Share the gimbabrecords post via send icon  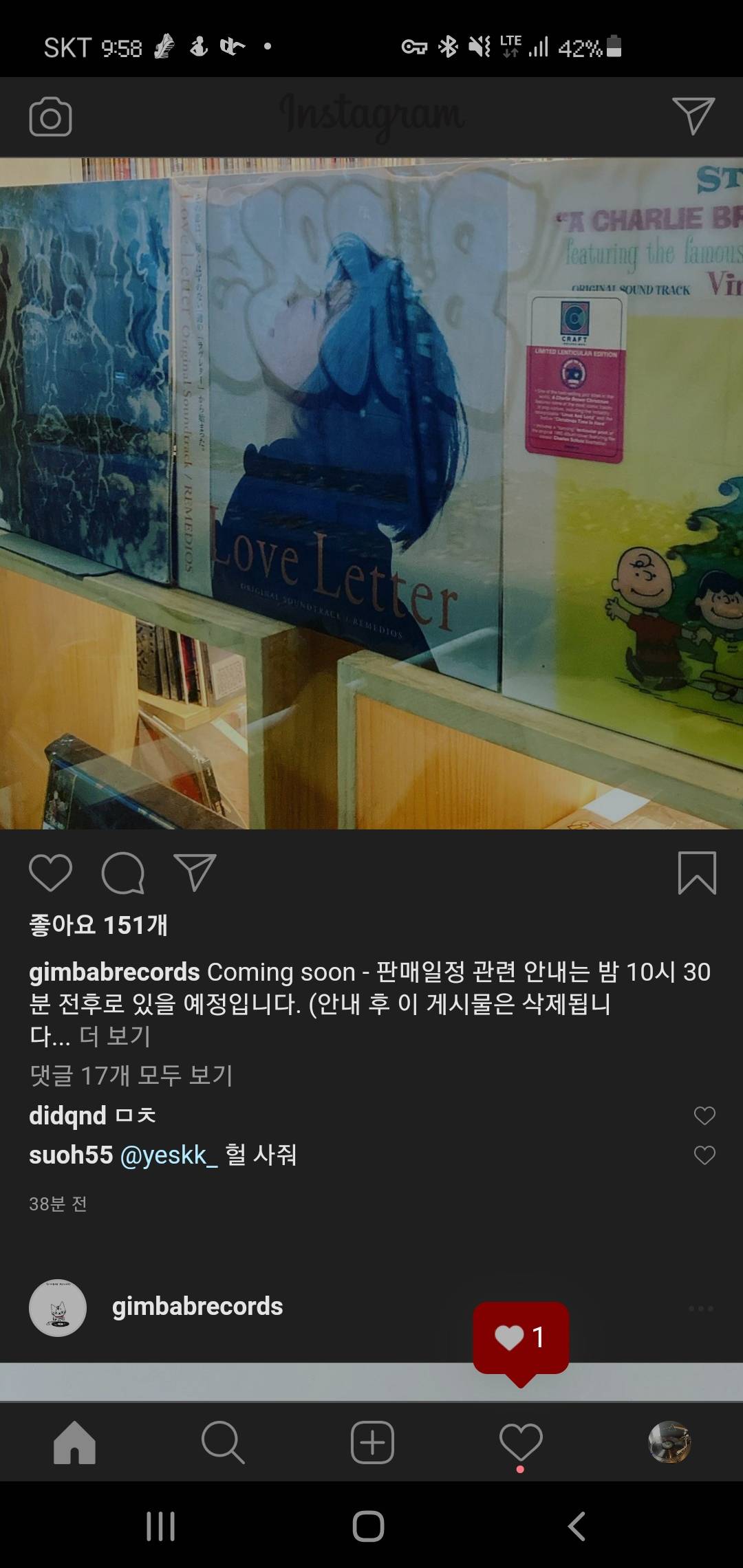[195, 873]
